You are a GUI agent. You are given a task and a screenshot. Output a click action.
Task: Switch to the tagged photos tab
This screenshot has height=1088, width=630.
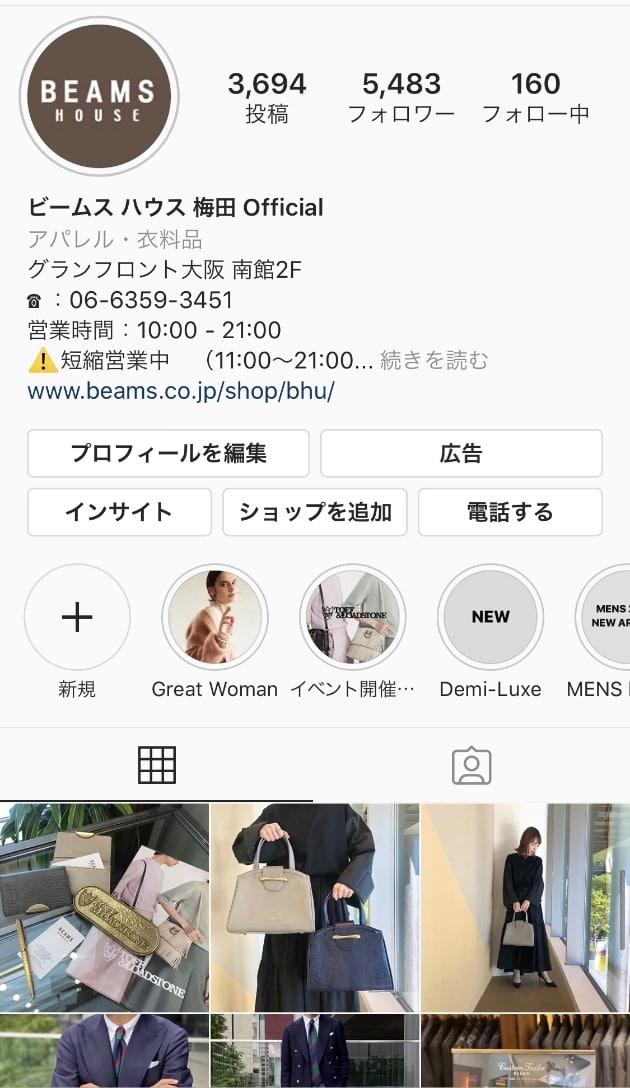click(x=471, y=765)
